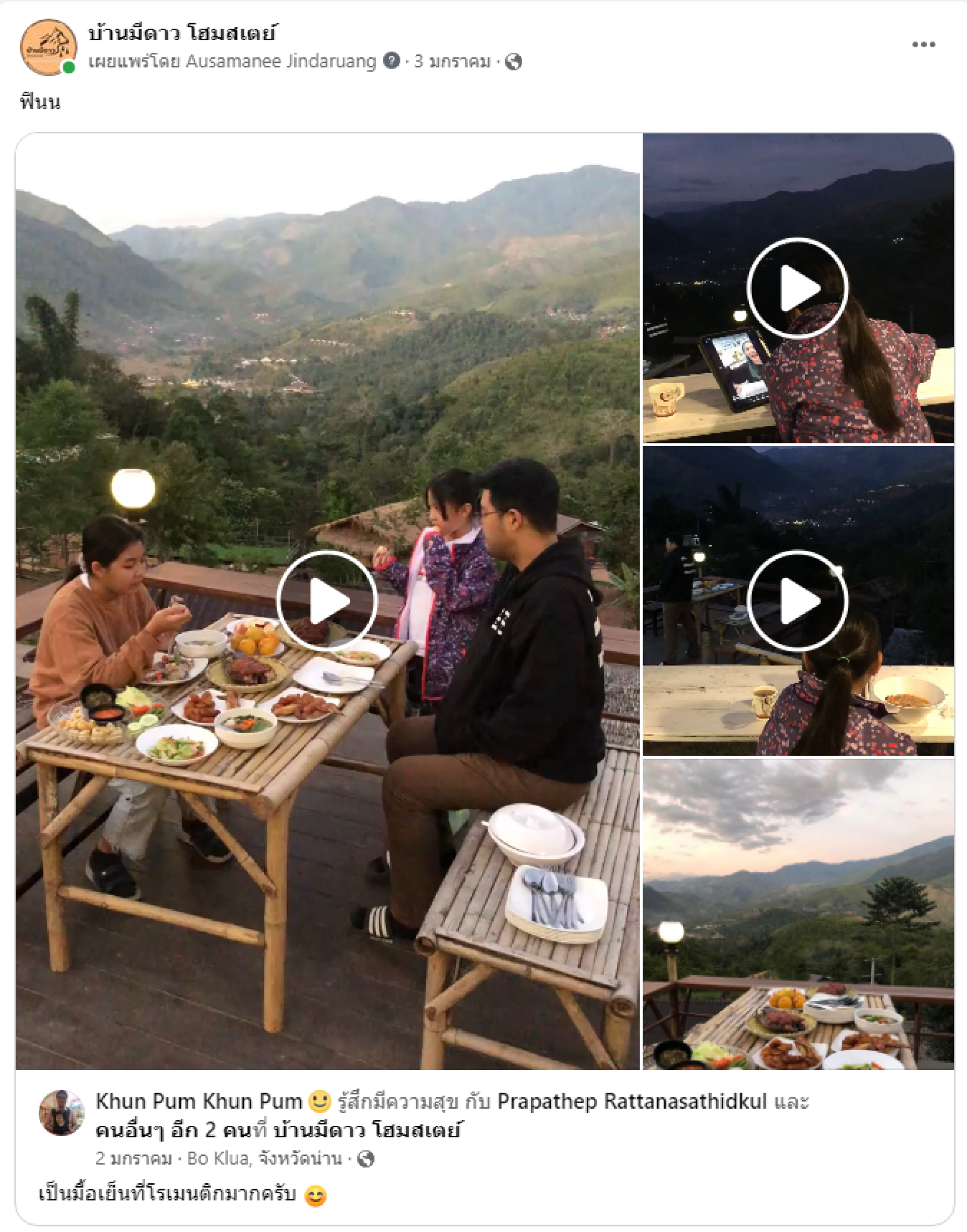
Task: Play the night-view video with the soup bowl
Action: click(797, 601)
